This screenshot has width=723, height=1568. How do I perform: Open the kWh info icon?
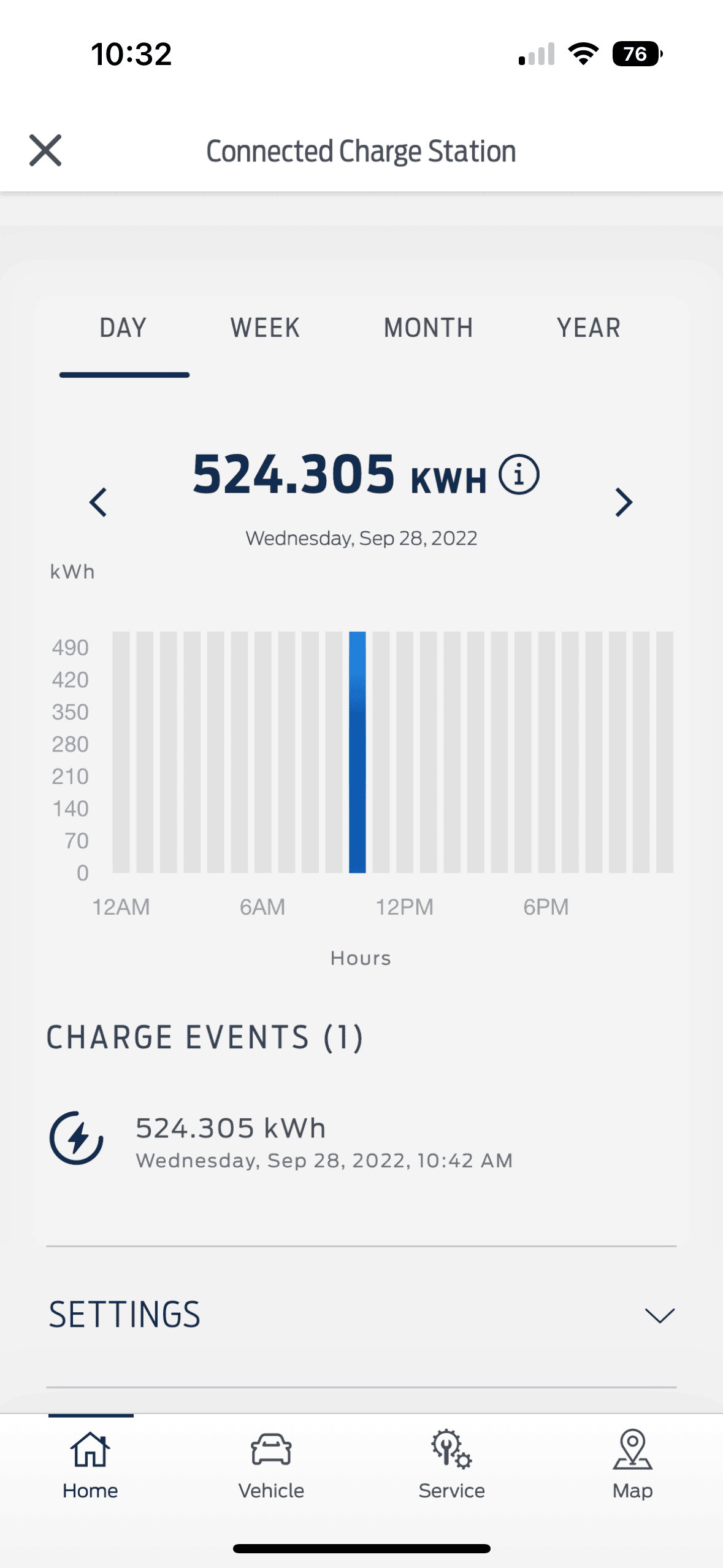(519, 475)
